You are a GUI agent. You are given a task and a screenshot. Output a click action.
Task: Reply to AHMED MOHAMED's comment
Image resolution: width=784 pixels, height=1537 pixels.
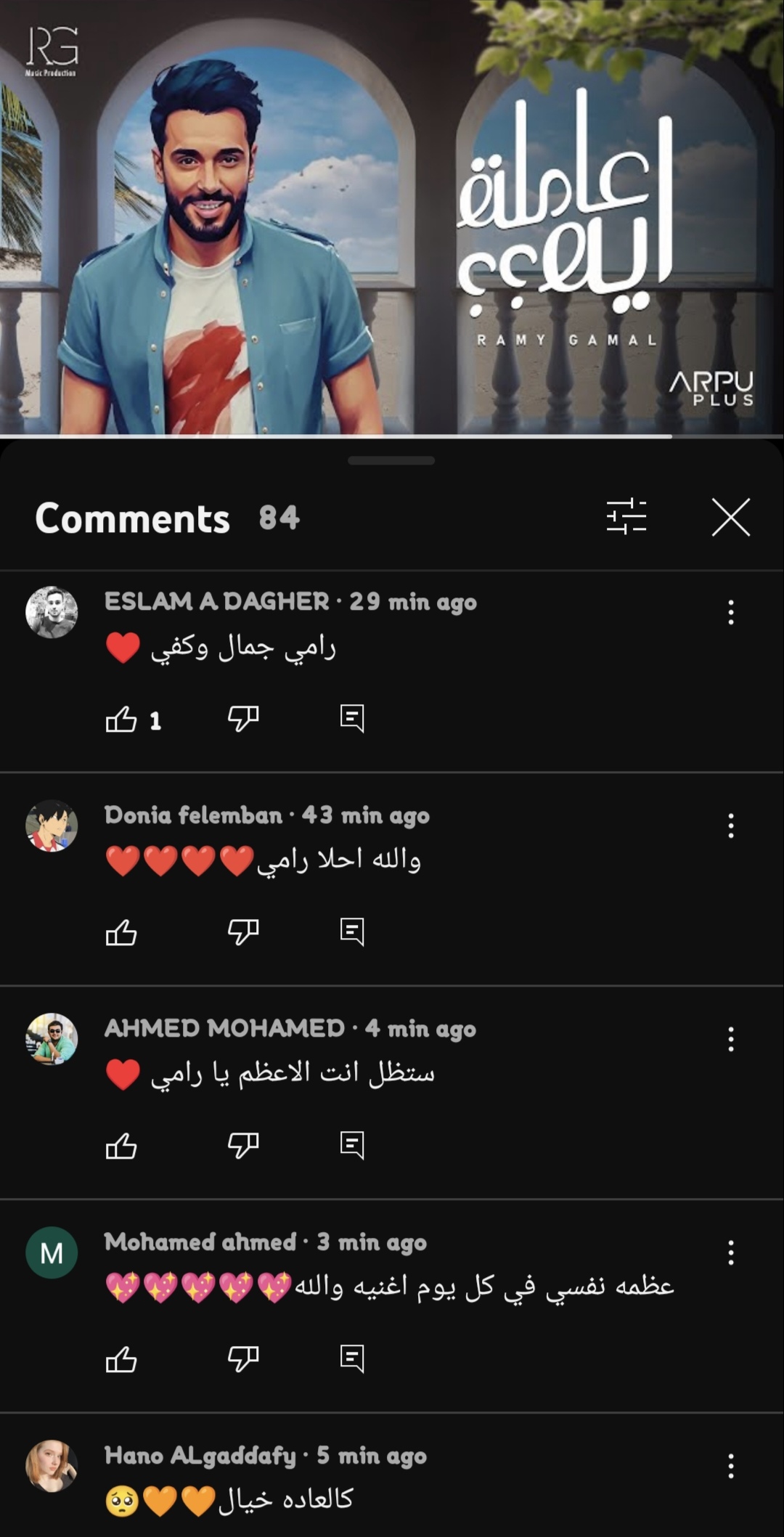[x=352, y=1146]
